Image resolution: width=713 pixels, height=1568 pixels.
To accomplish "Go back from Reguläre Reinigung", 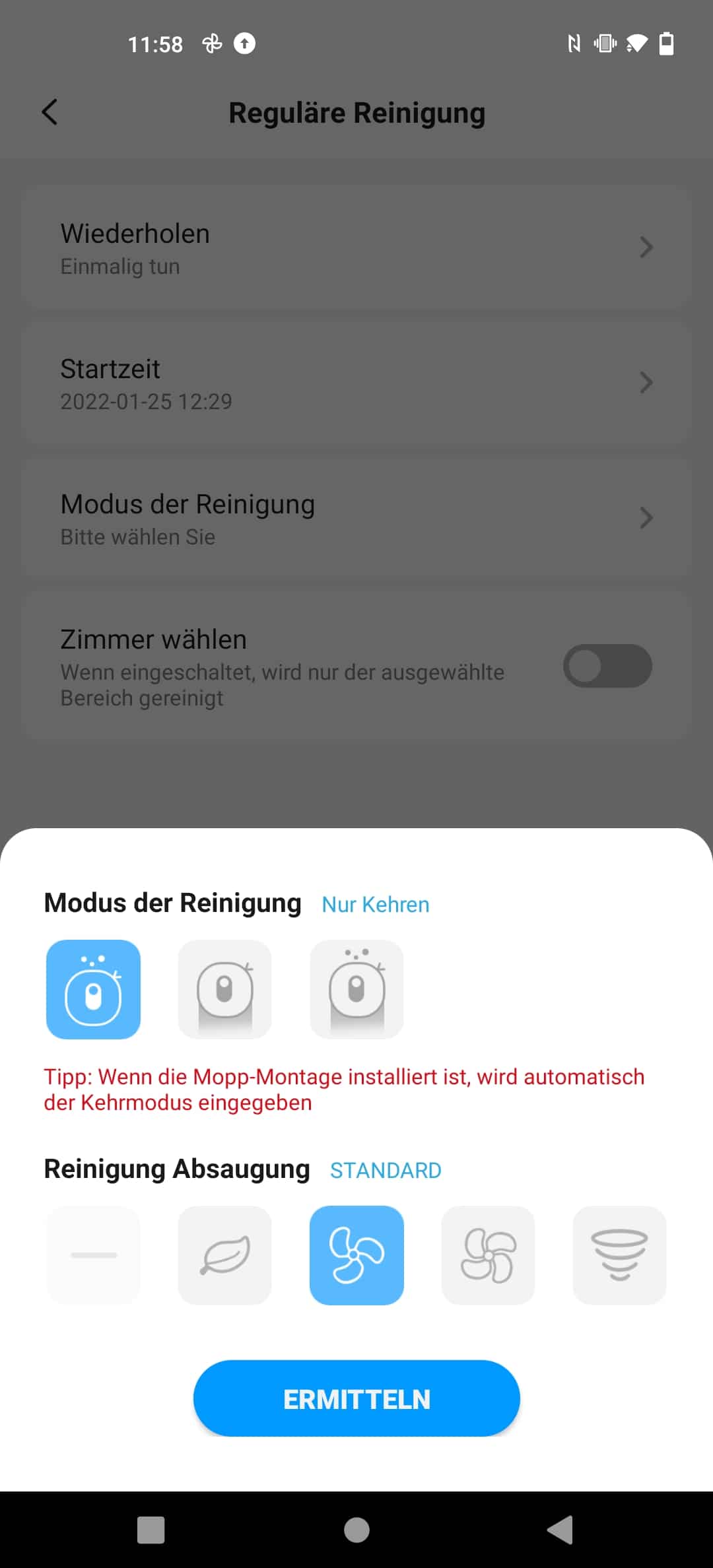I will click(x=50, y=112).
